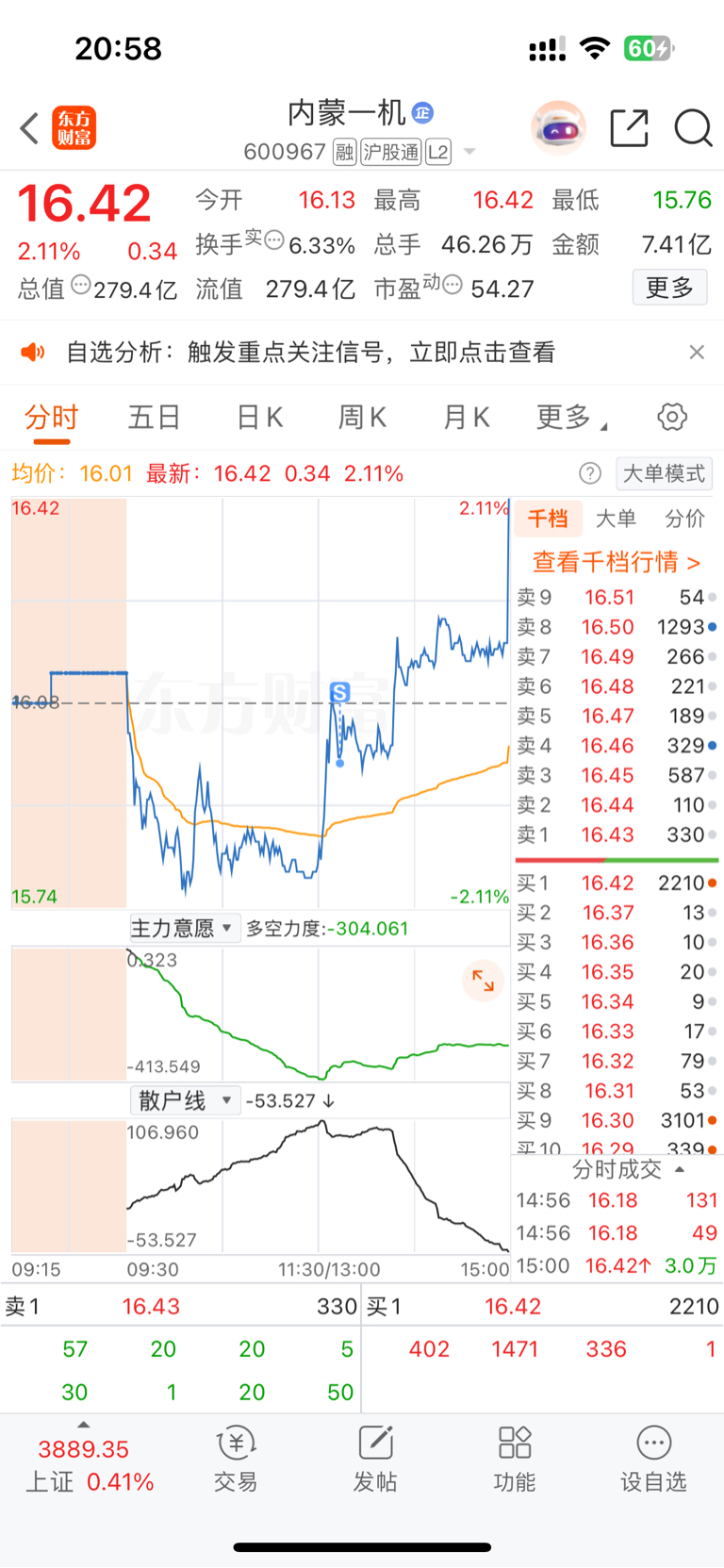
Task: Select the 月K chart tab
Action: [466, 417]
